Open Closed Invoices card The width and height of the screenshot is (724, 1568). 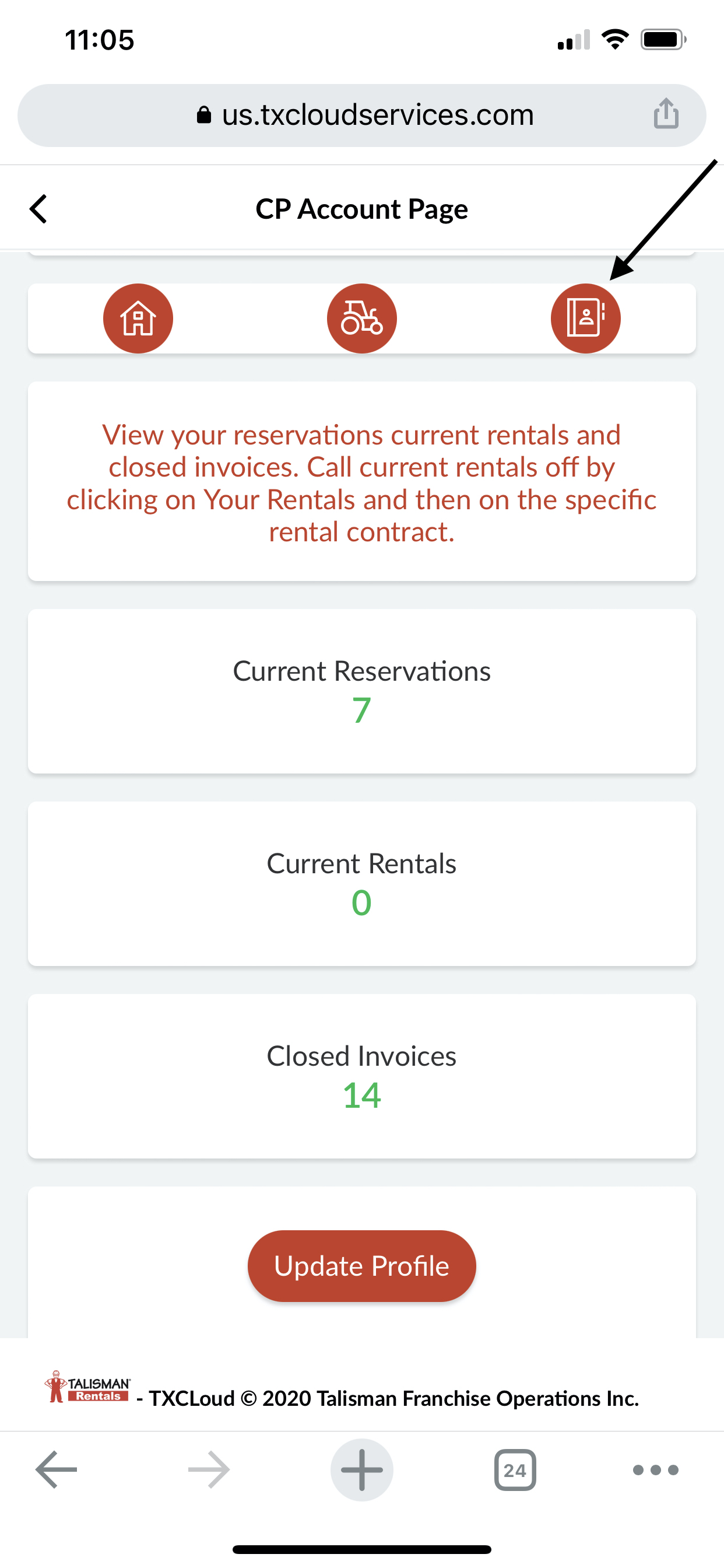click(x=362, y=1076)
